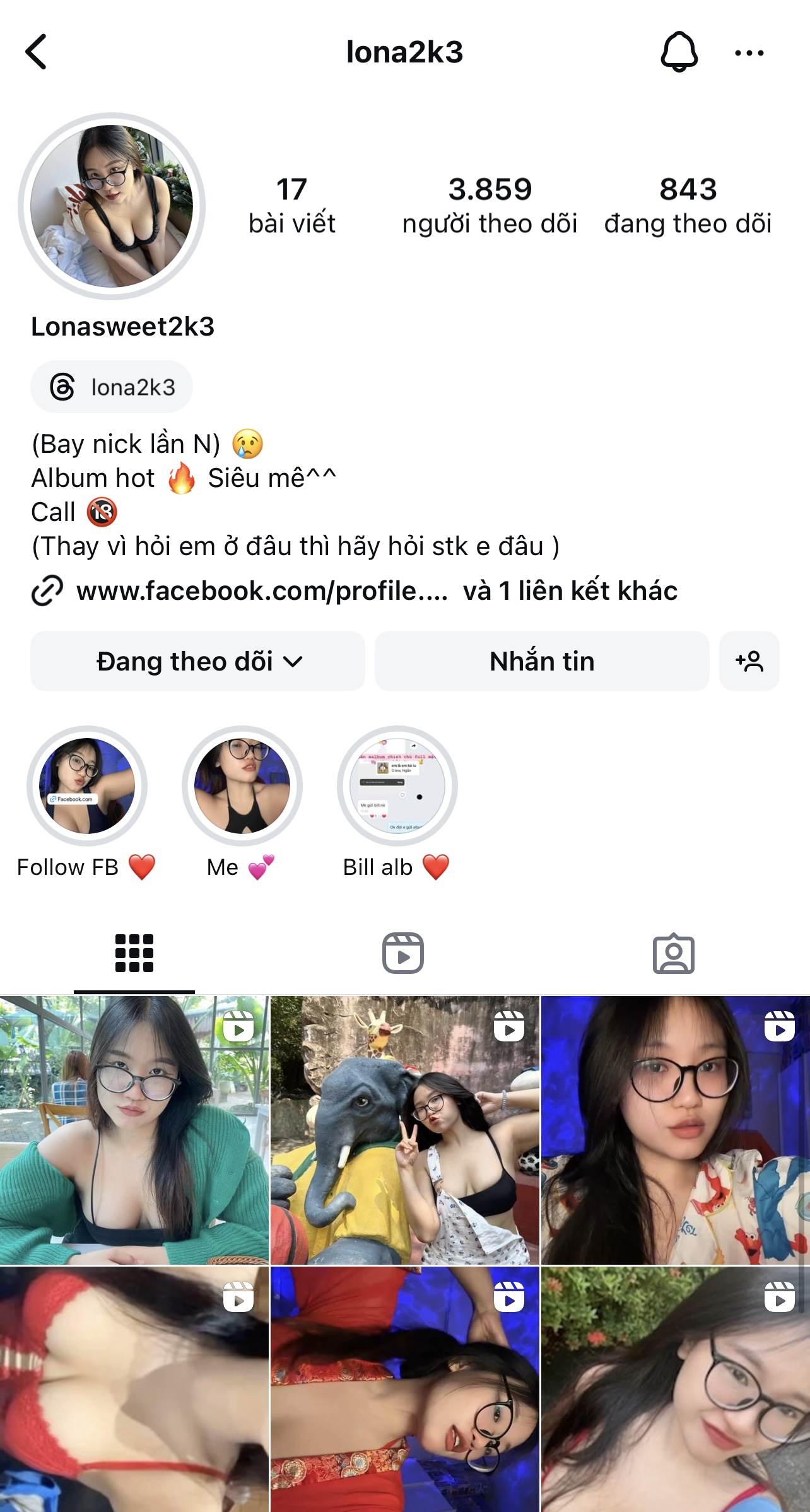The height and width of the screenshot is (1512, 810).
Task: Expand the Đang theo dõi dropdown
Action: [197, 661]
